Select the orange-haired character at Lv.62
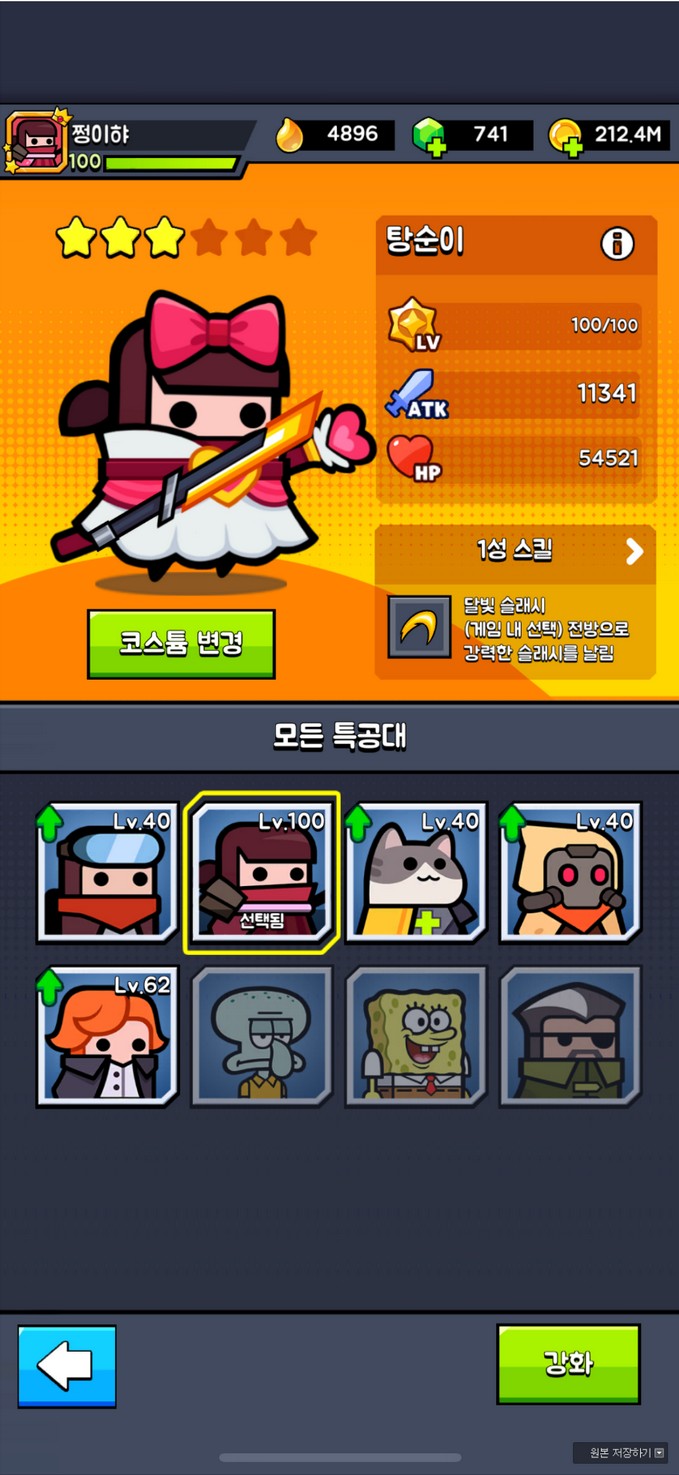The image size is (679, 1475). tap(108, 1035)
